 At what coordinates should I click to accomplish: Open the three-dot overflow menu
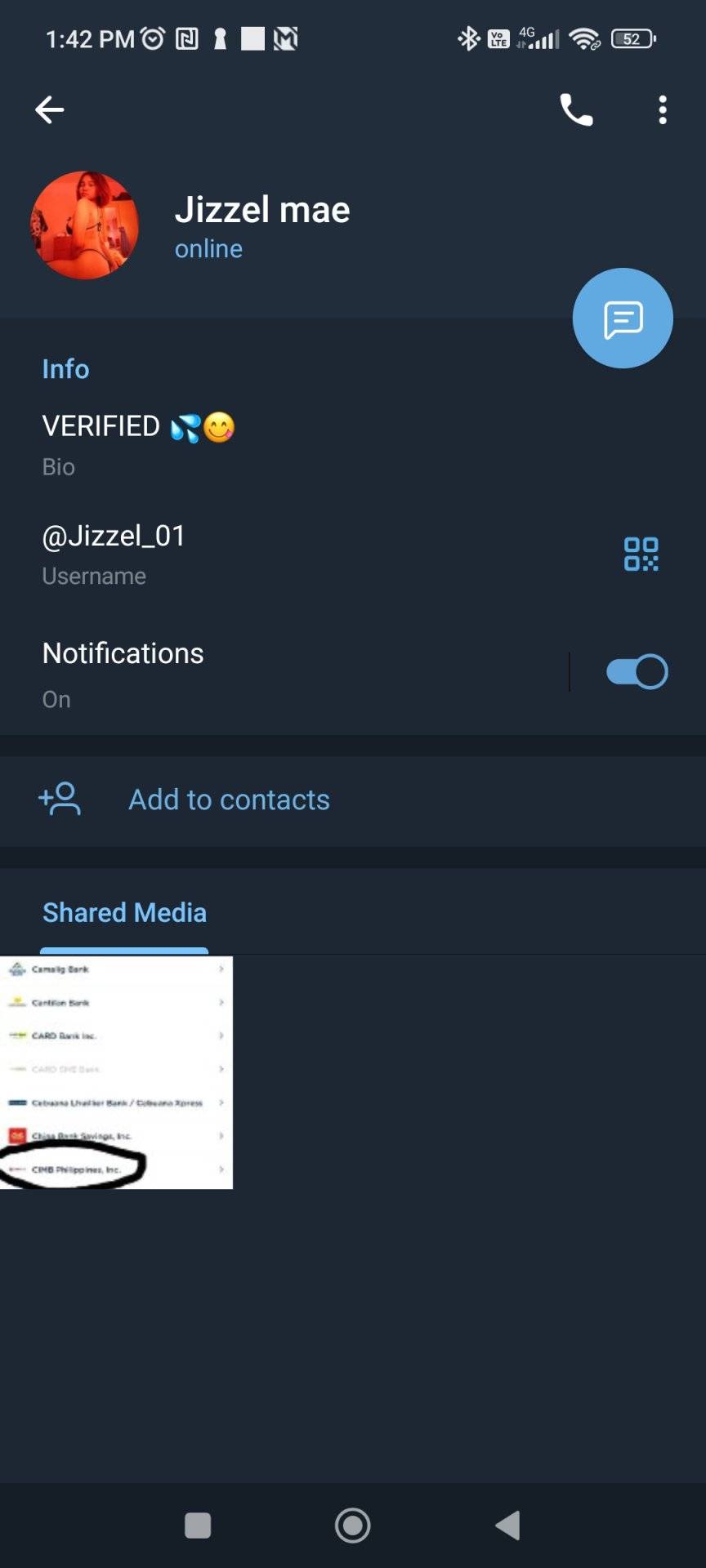[663, 109]
